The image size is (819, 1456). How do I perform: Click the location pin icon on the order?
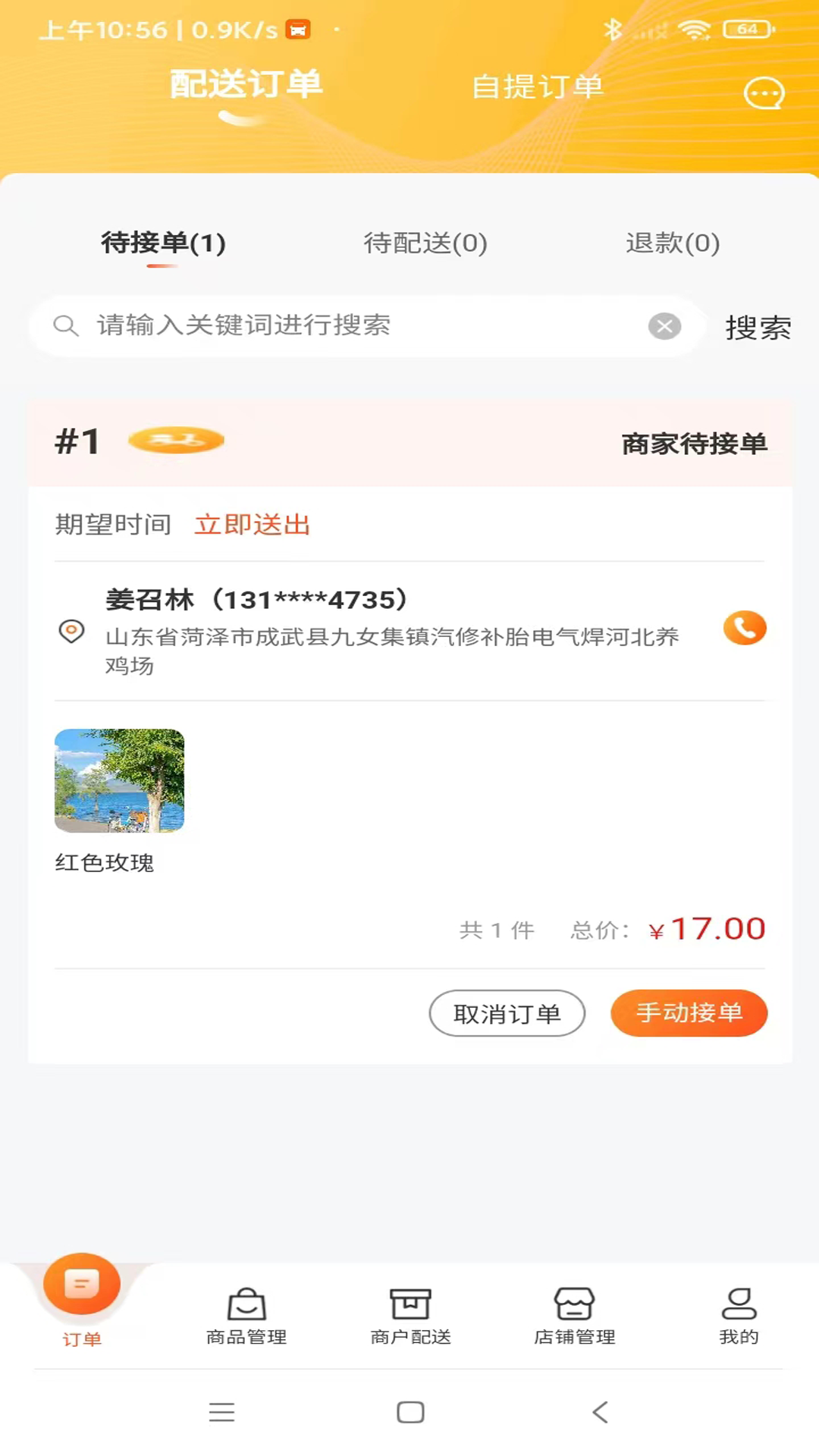(71, 632)
